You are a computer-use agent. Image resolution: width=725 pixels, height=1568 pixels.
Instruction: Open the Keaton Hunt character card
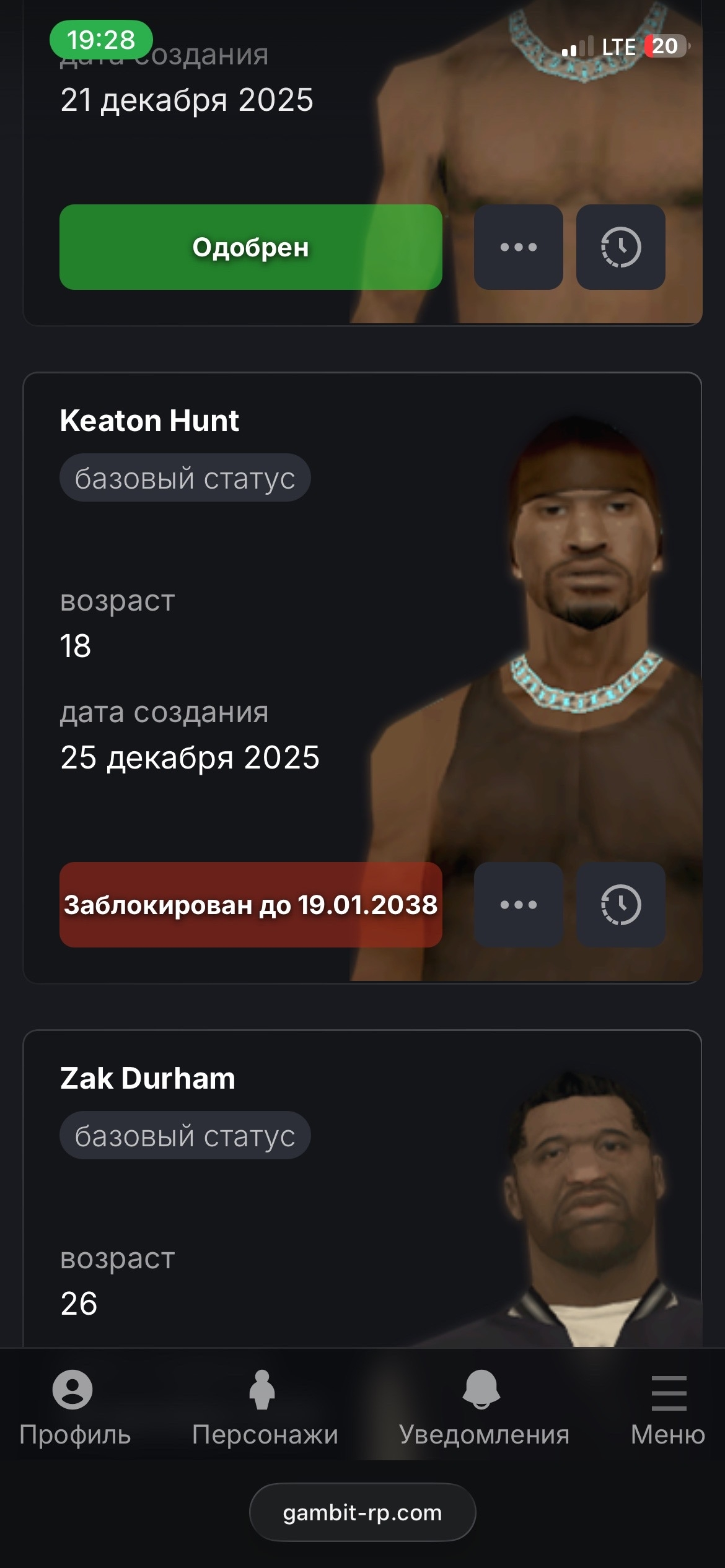149,421
